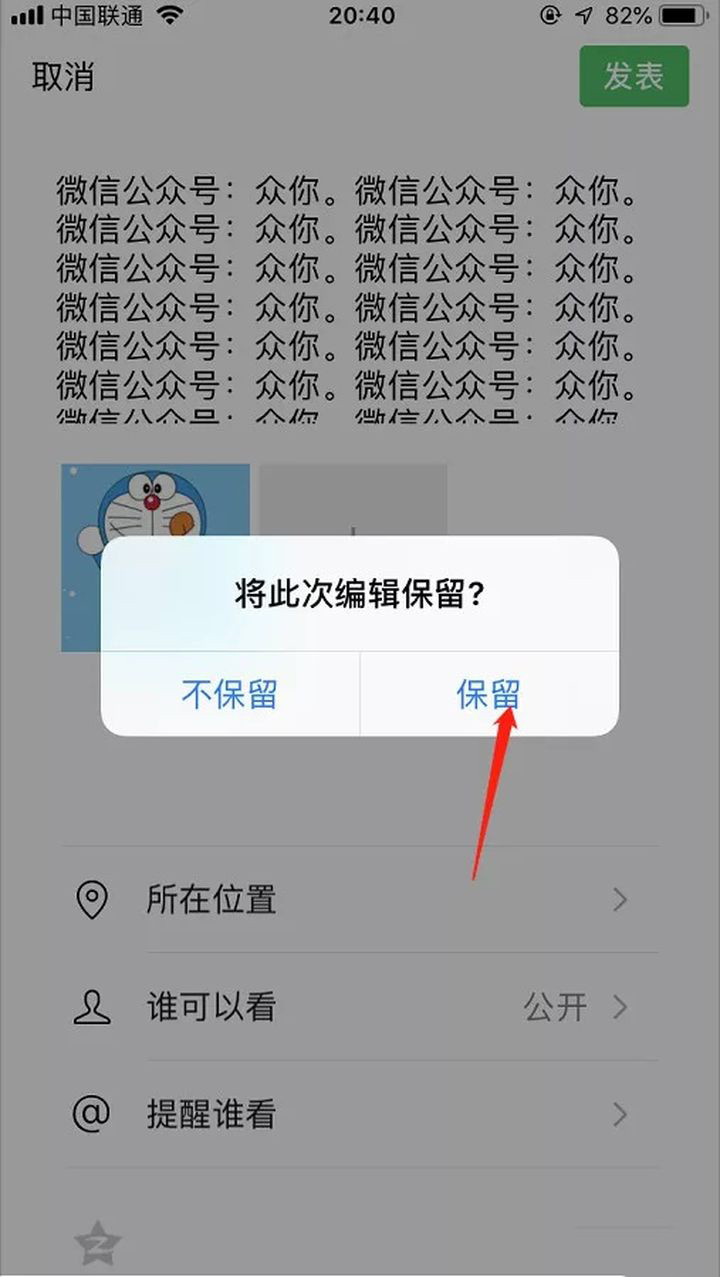
Task: Open the 提醒谁看 mention row
Action: click(x=360, y=1114)
